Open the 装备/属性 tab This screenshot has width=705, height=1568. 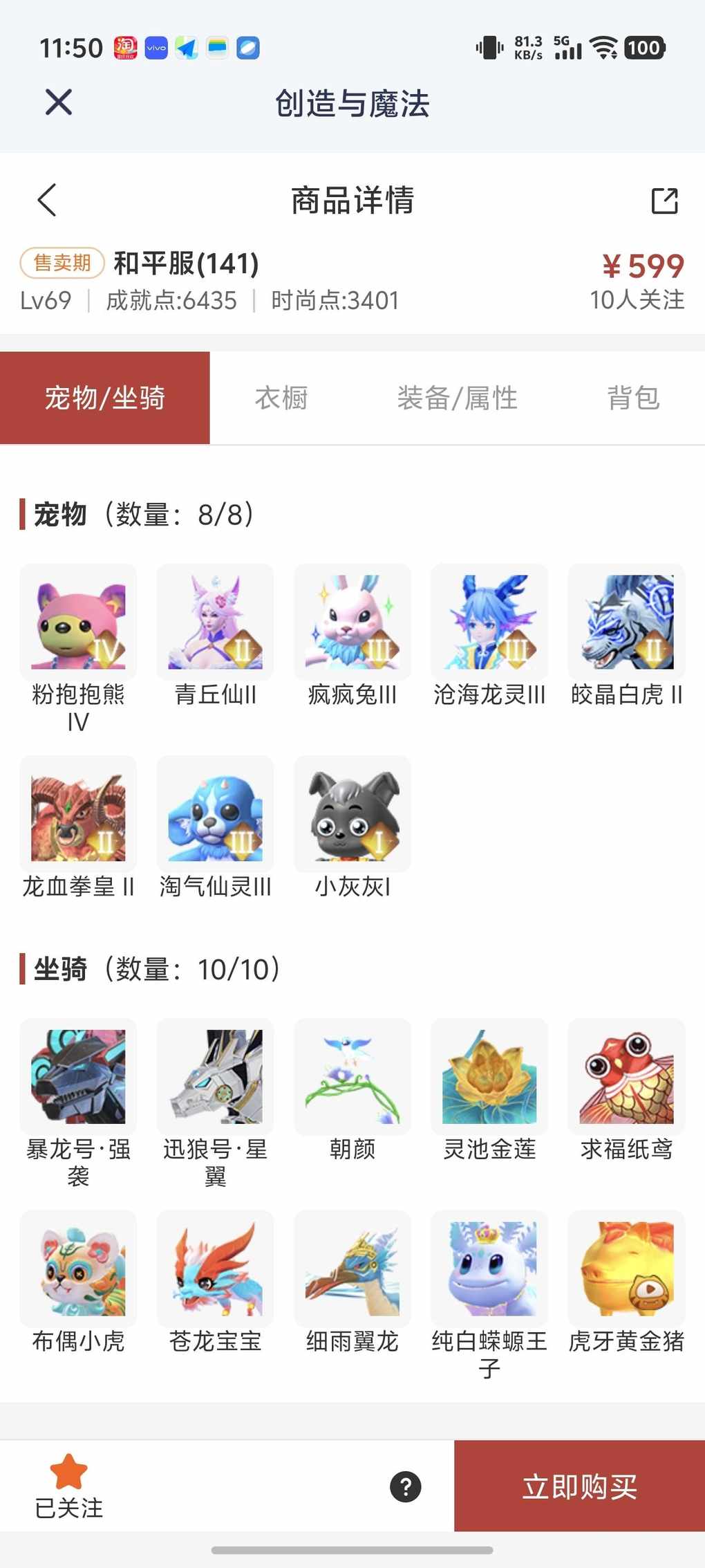click(x=457, y=398)
